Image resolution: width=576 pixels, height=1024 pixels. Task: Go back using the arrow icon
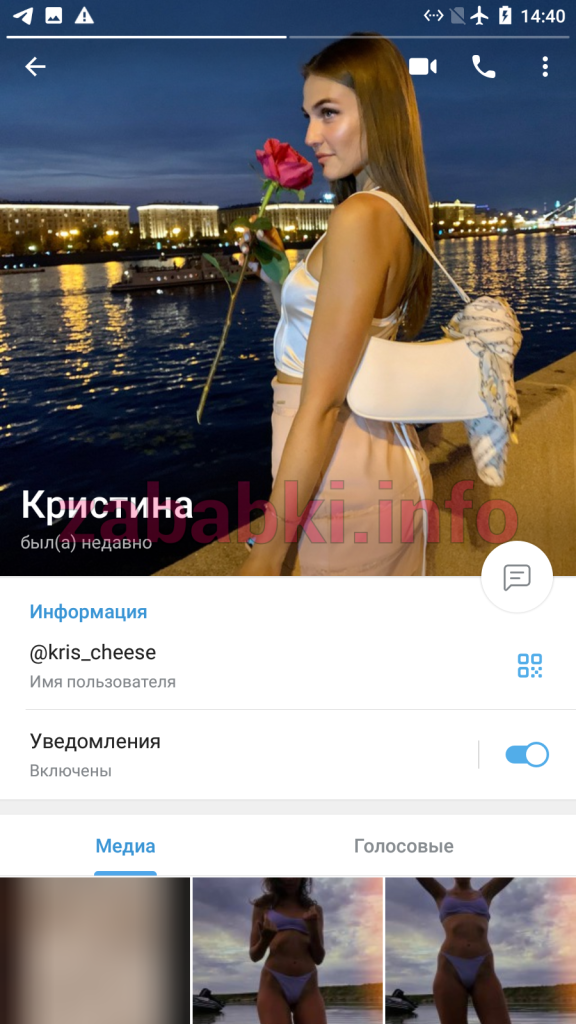pos(35,67)
